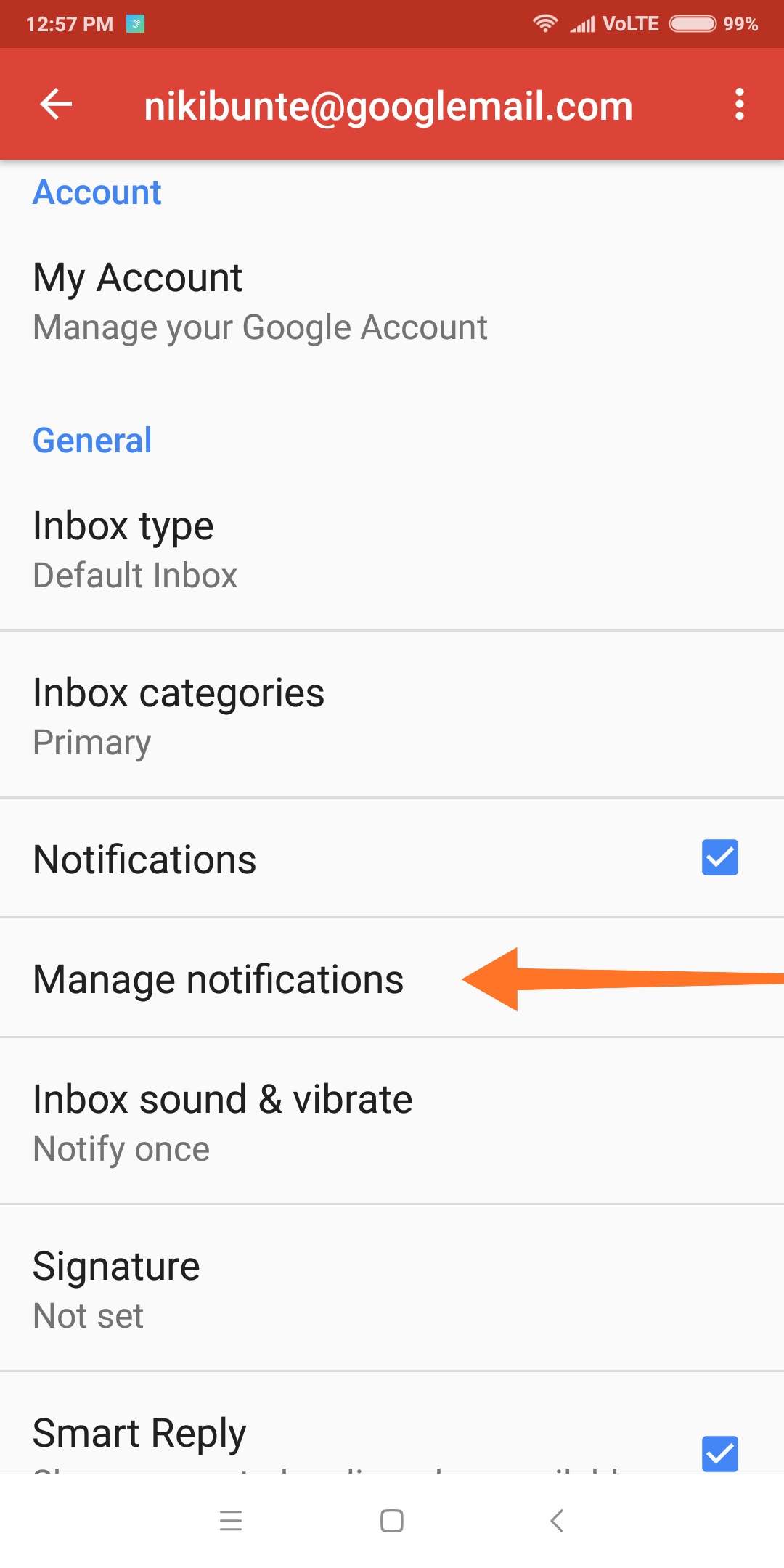Open My Account settings
The width and height of the screenshot is (784, 1568).
(260, 301)
